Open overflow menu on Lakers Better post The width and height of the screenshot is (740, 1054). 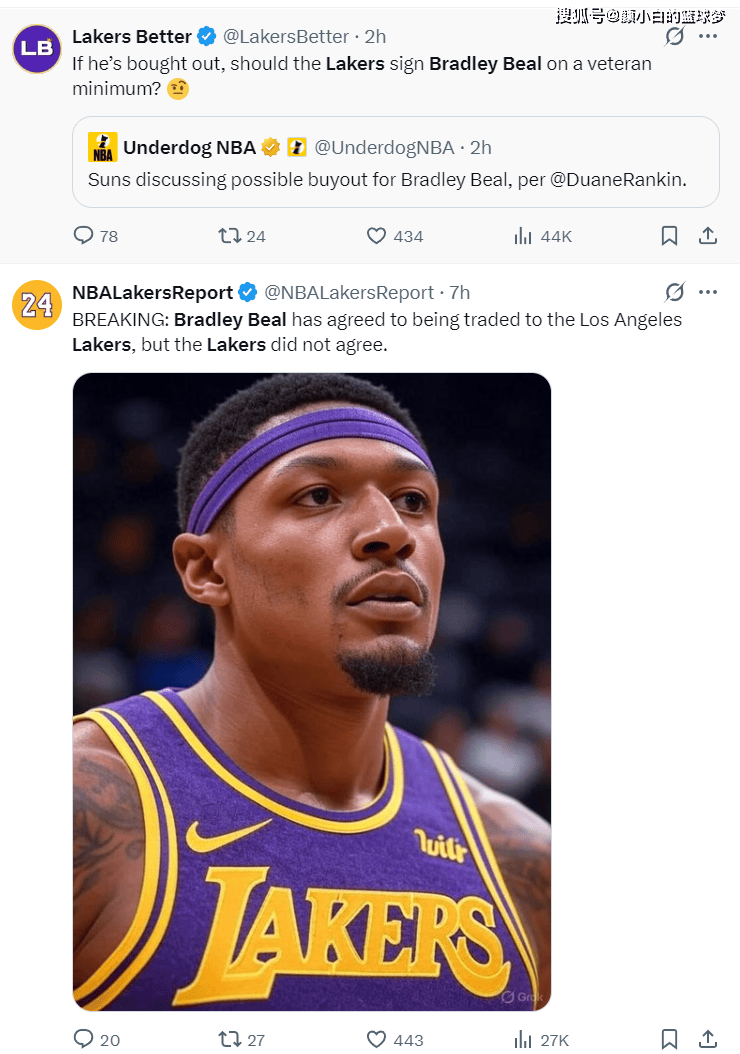tap(708, 37)
